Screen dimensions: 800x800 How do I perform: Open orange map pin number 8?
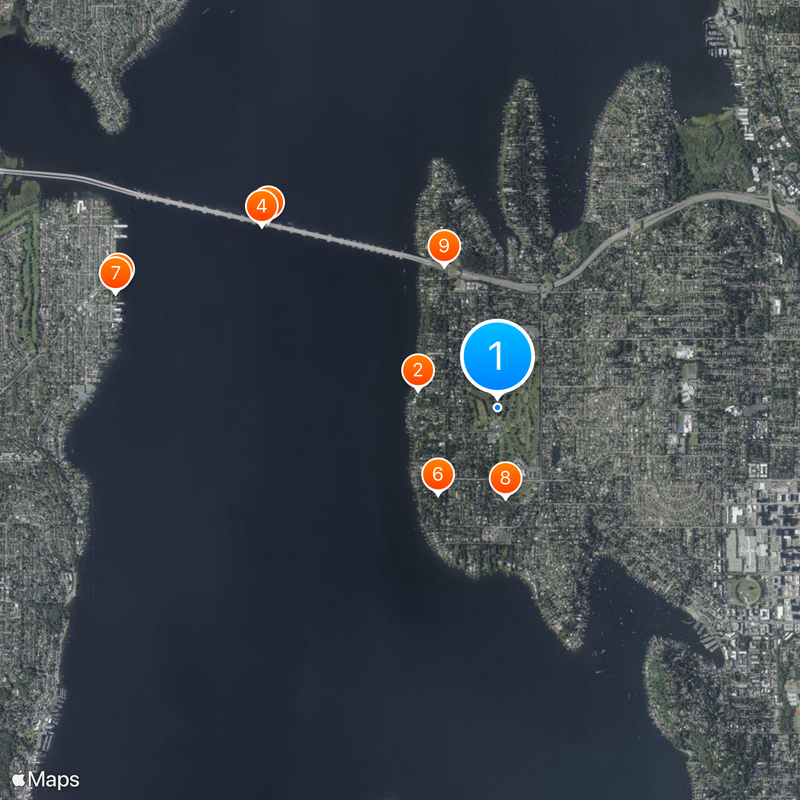point(505,478)
